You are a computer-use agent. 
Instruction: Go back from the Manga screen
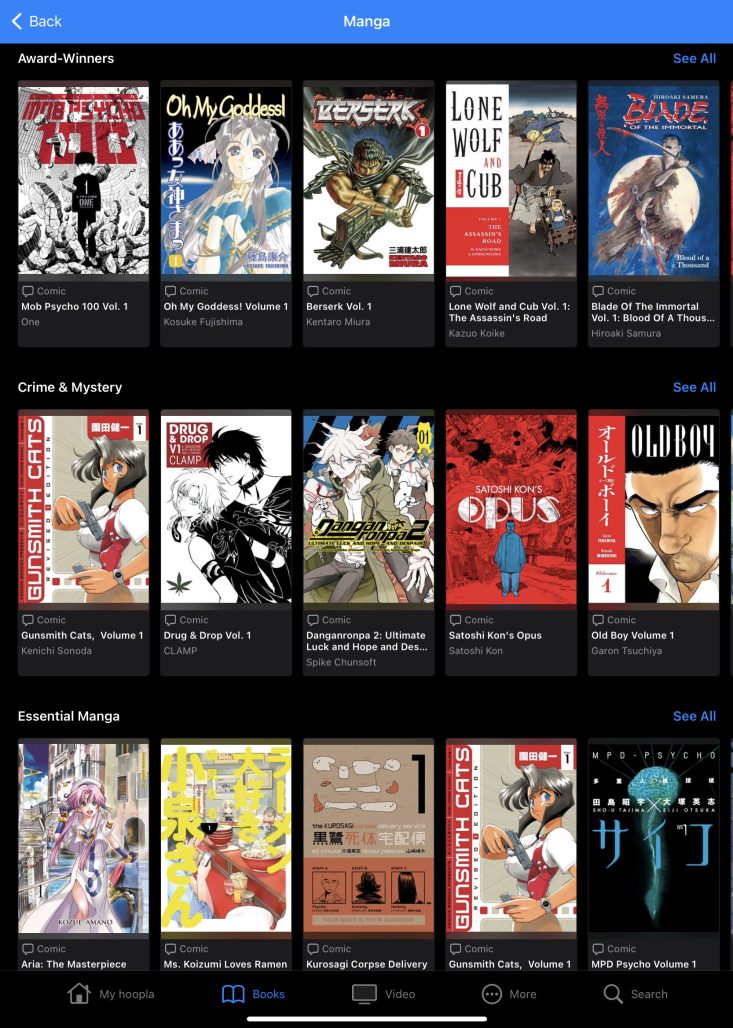[x=36, y=21]
